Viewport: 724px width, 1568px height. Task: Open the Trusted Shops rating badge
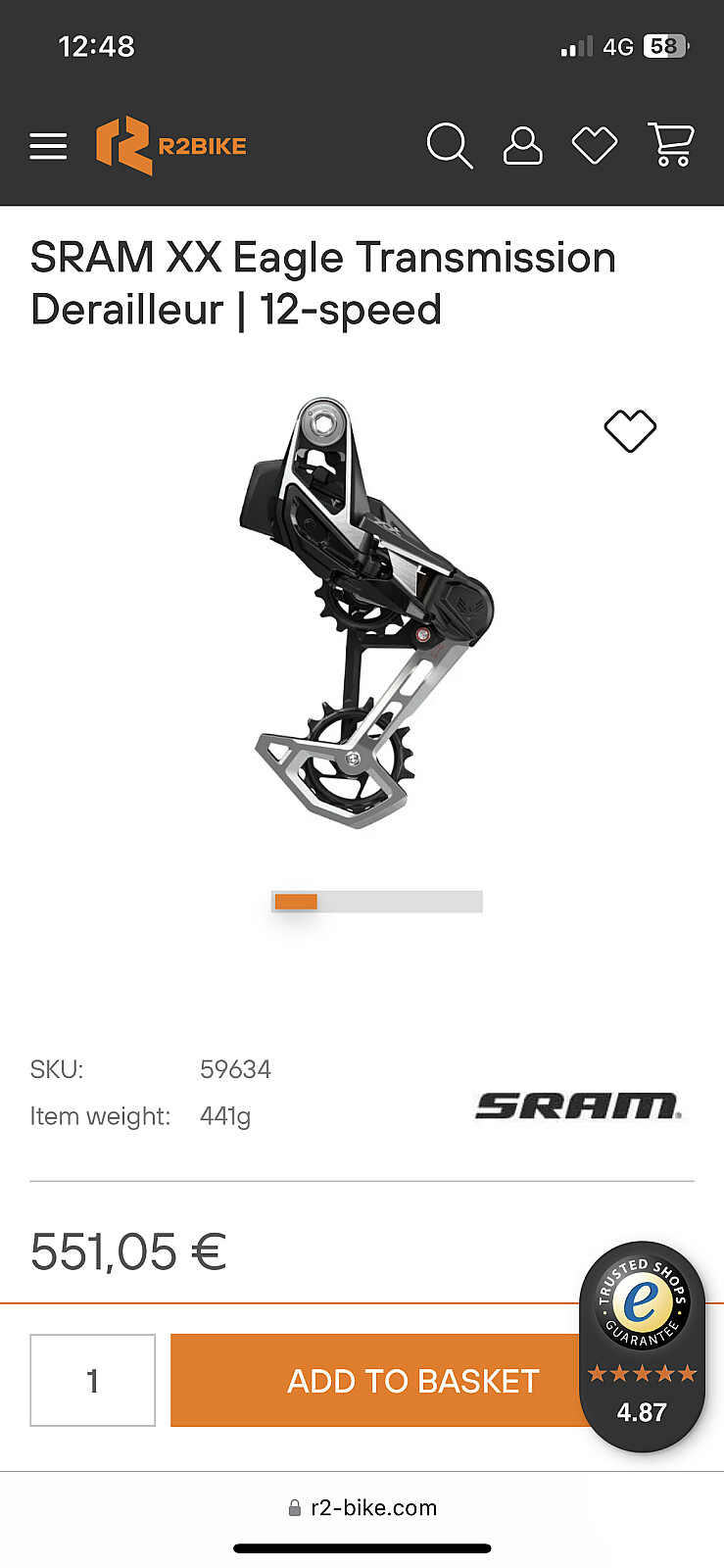click(x=643, y=1347)
